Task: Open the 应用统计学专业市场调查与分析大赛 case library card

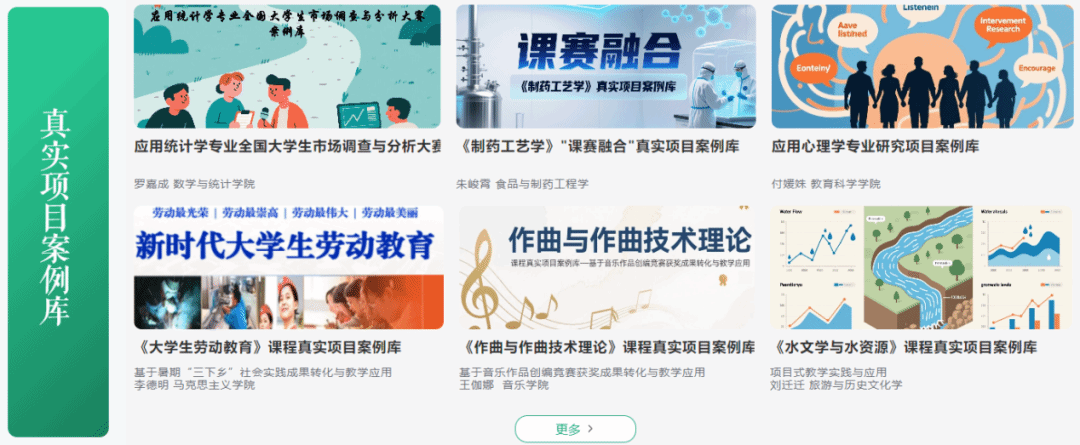Action: click(288, 67)
